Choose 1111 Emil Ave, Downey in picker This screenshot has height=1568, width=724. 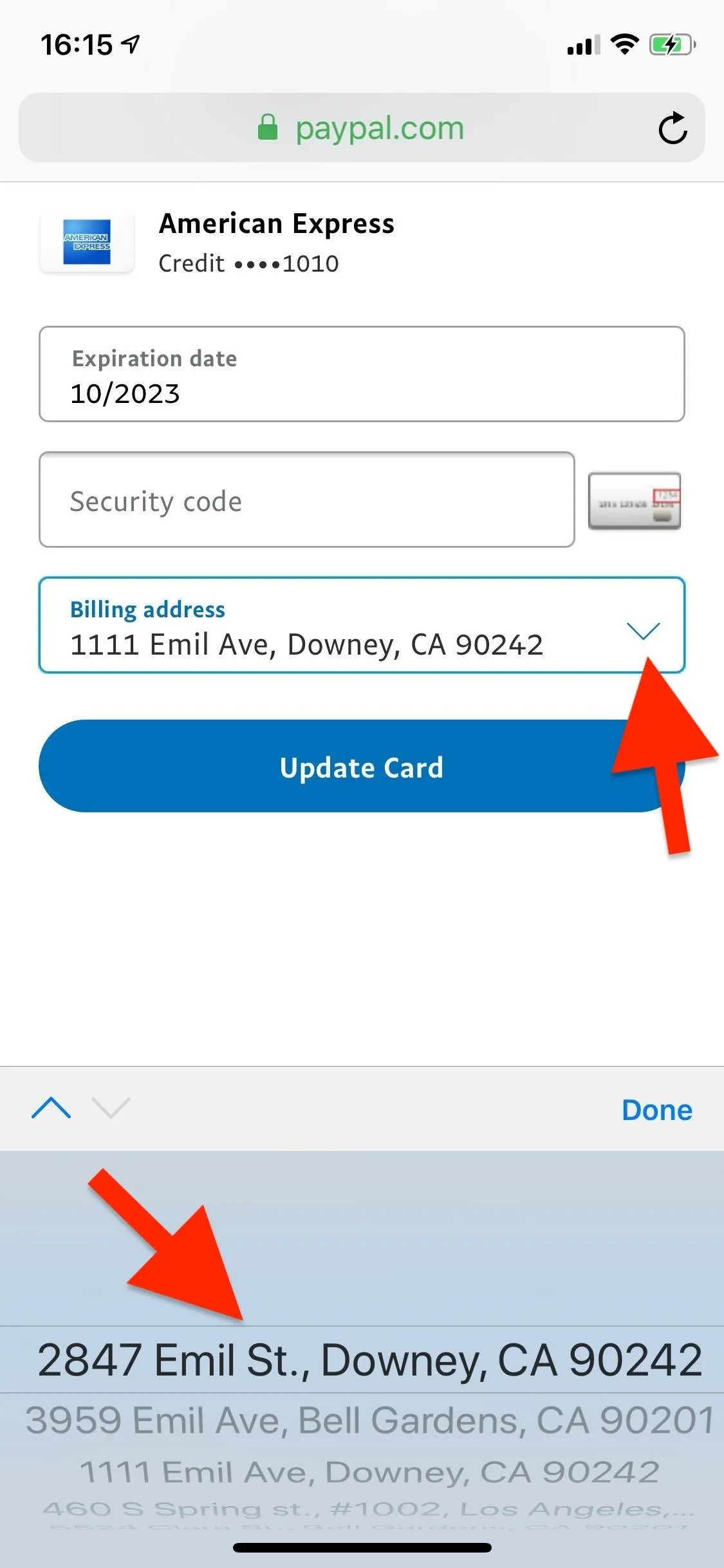pyautogui.click(x=369, y=1472)
